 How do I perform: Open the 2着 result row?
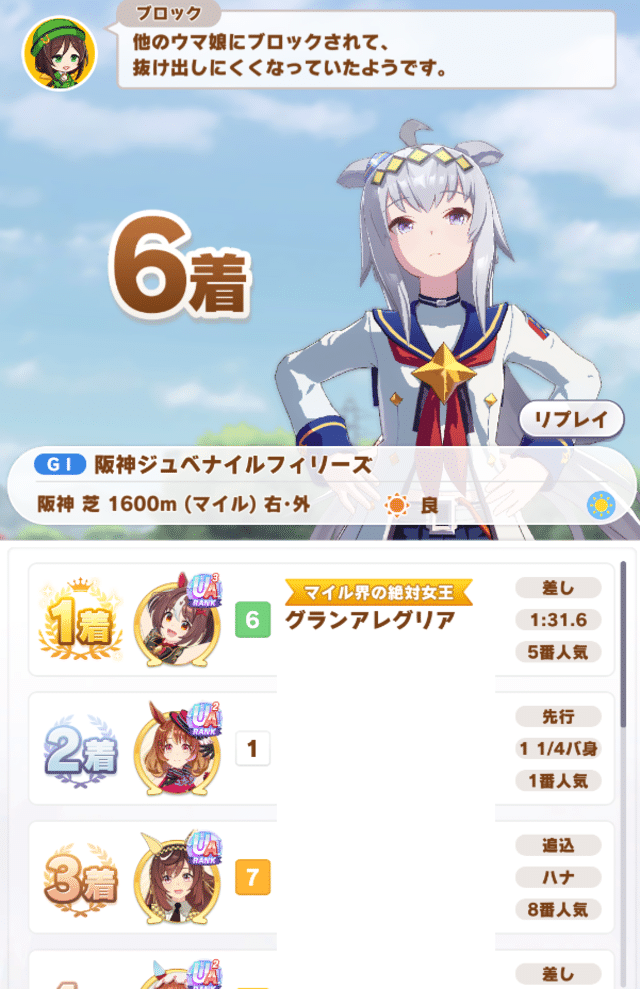[320, 748]
